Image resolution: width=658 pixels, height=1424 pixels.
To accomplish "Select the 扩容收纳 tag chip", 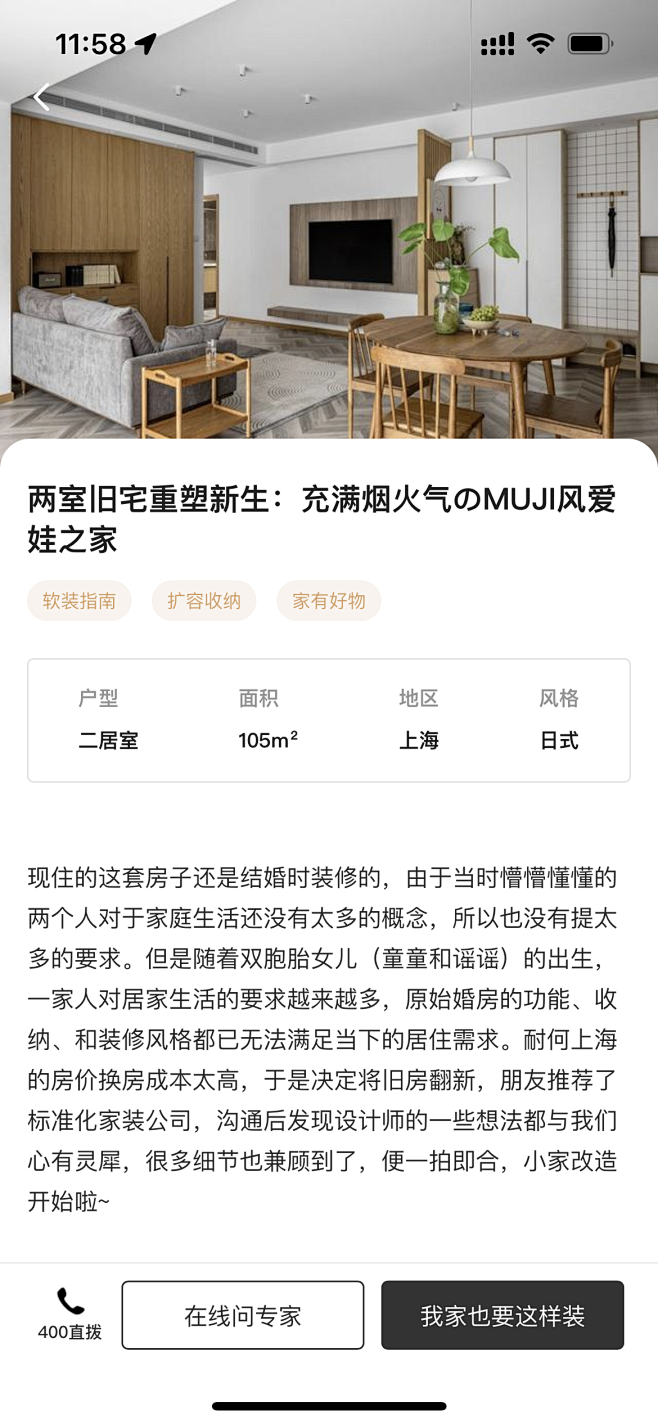I will click(x=204, y=601).
